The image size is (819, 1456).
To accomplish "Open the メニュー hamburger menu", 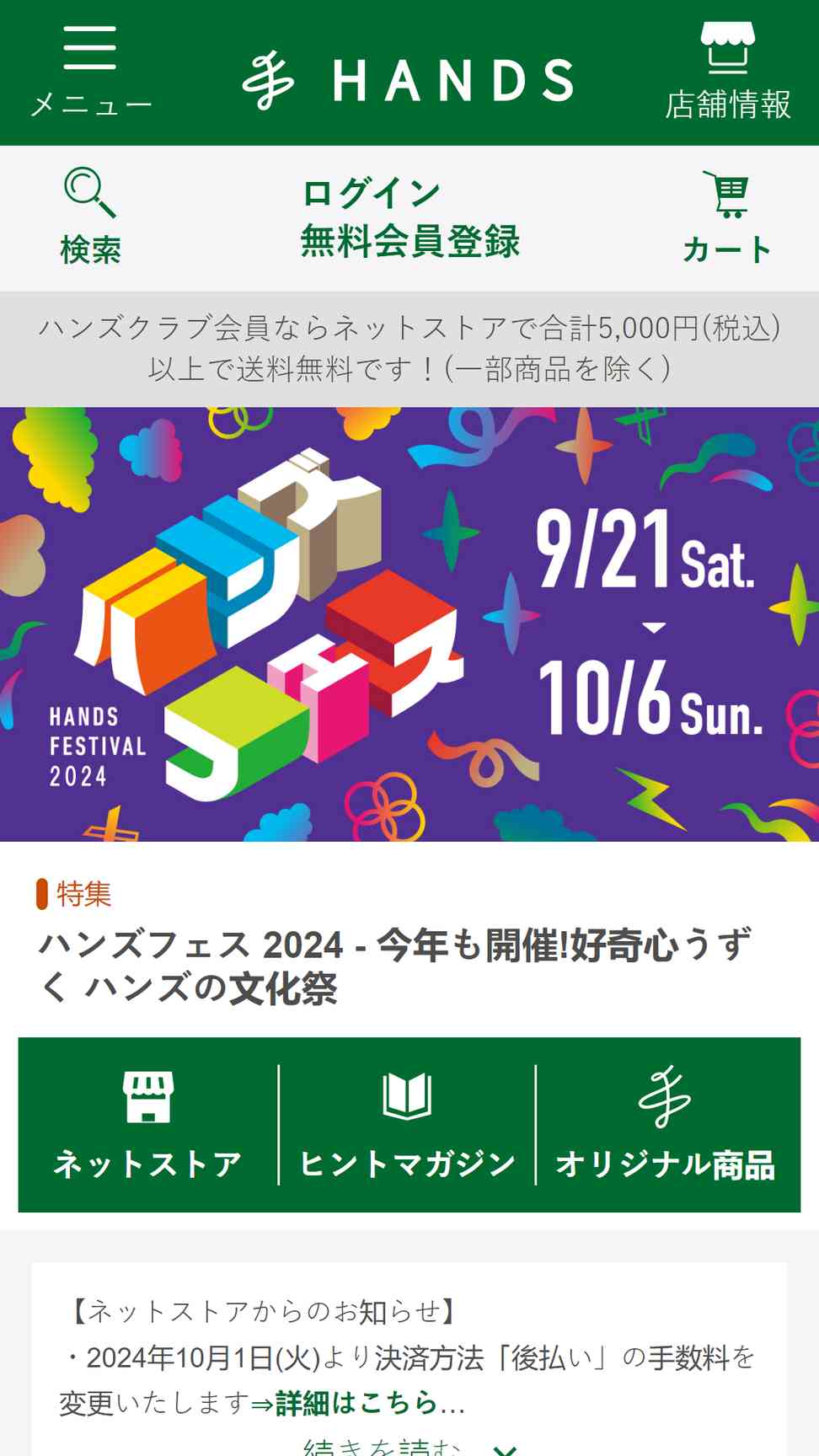I will 90,71.
